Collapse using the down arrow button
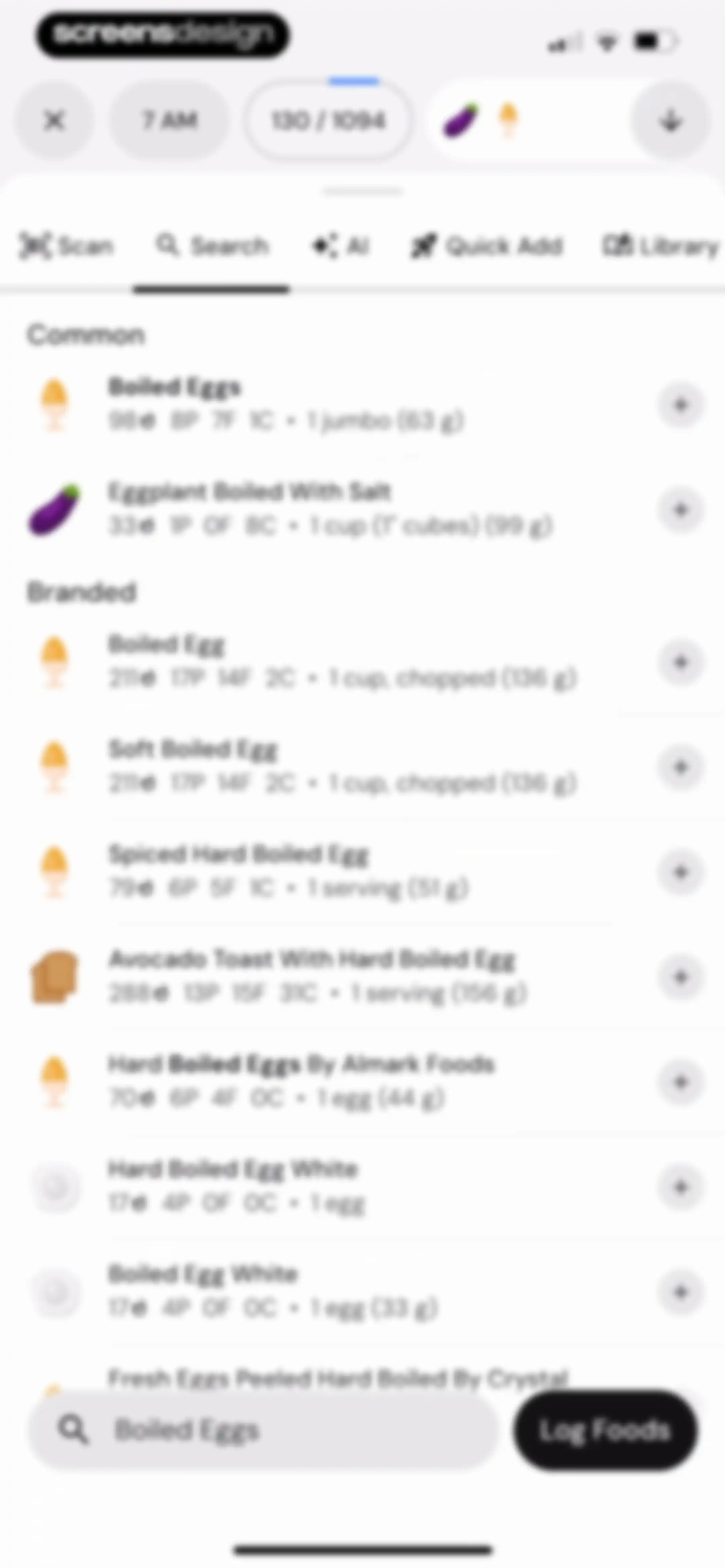725x1568 pixels. click(x=670, y=121)
